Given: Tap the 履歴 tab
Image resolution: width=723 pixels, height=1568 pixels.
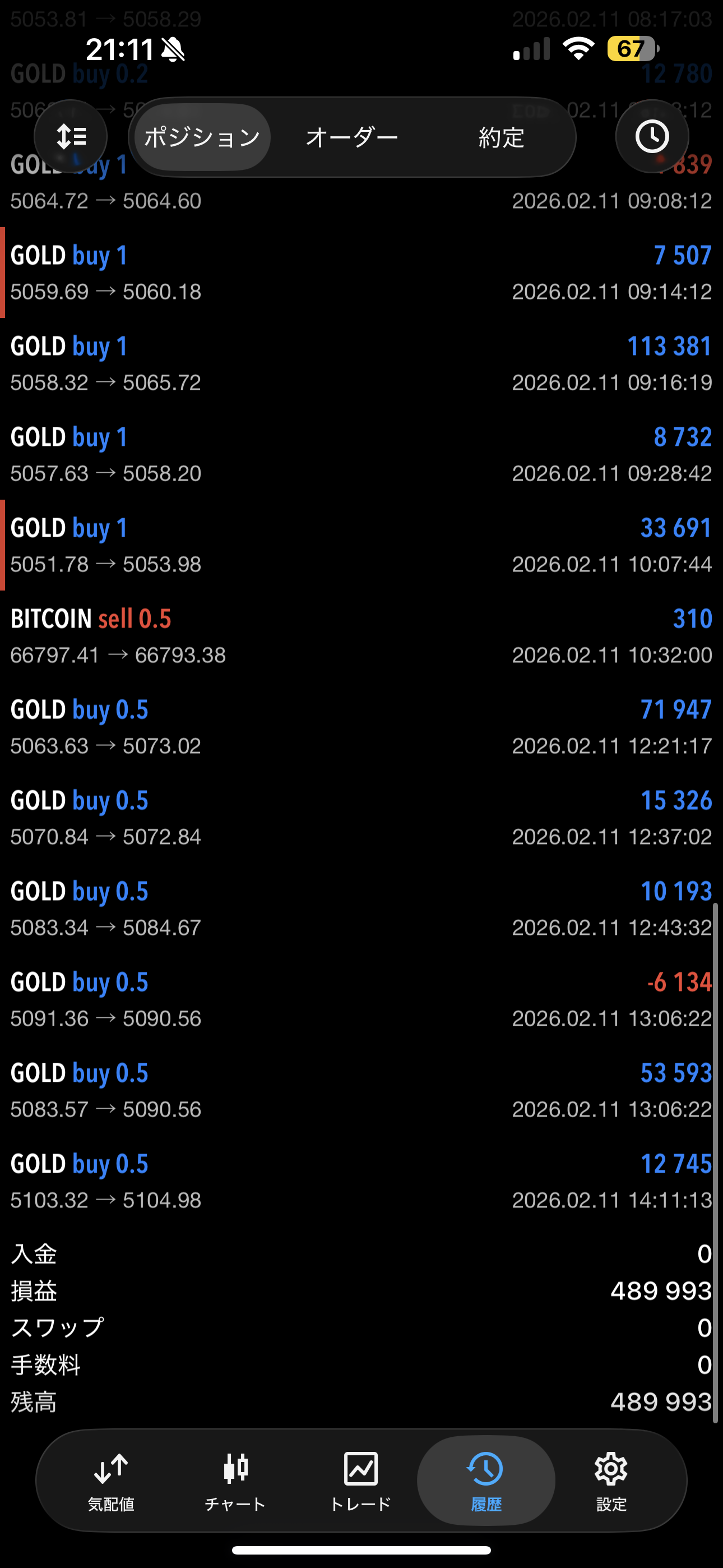Looking at the screenshot, I should [x=486, y=1481].
